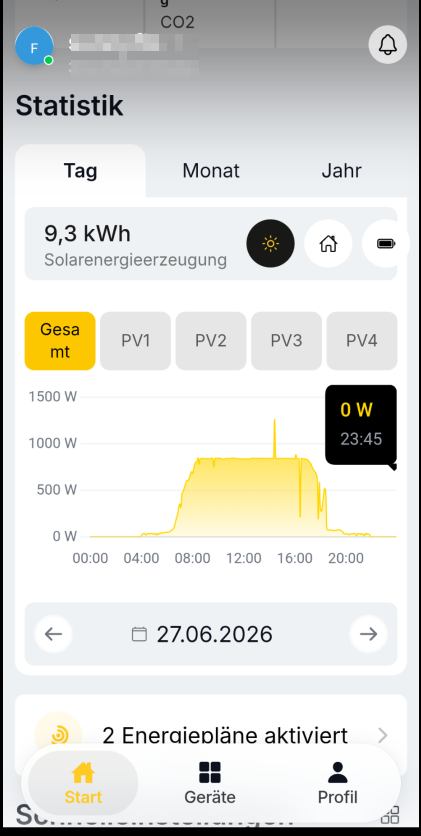The height and width of the screenshot is (836, 421).
Task: Show home consumption statistics via house icon
Action: [x=328, y=244]
